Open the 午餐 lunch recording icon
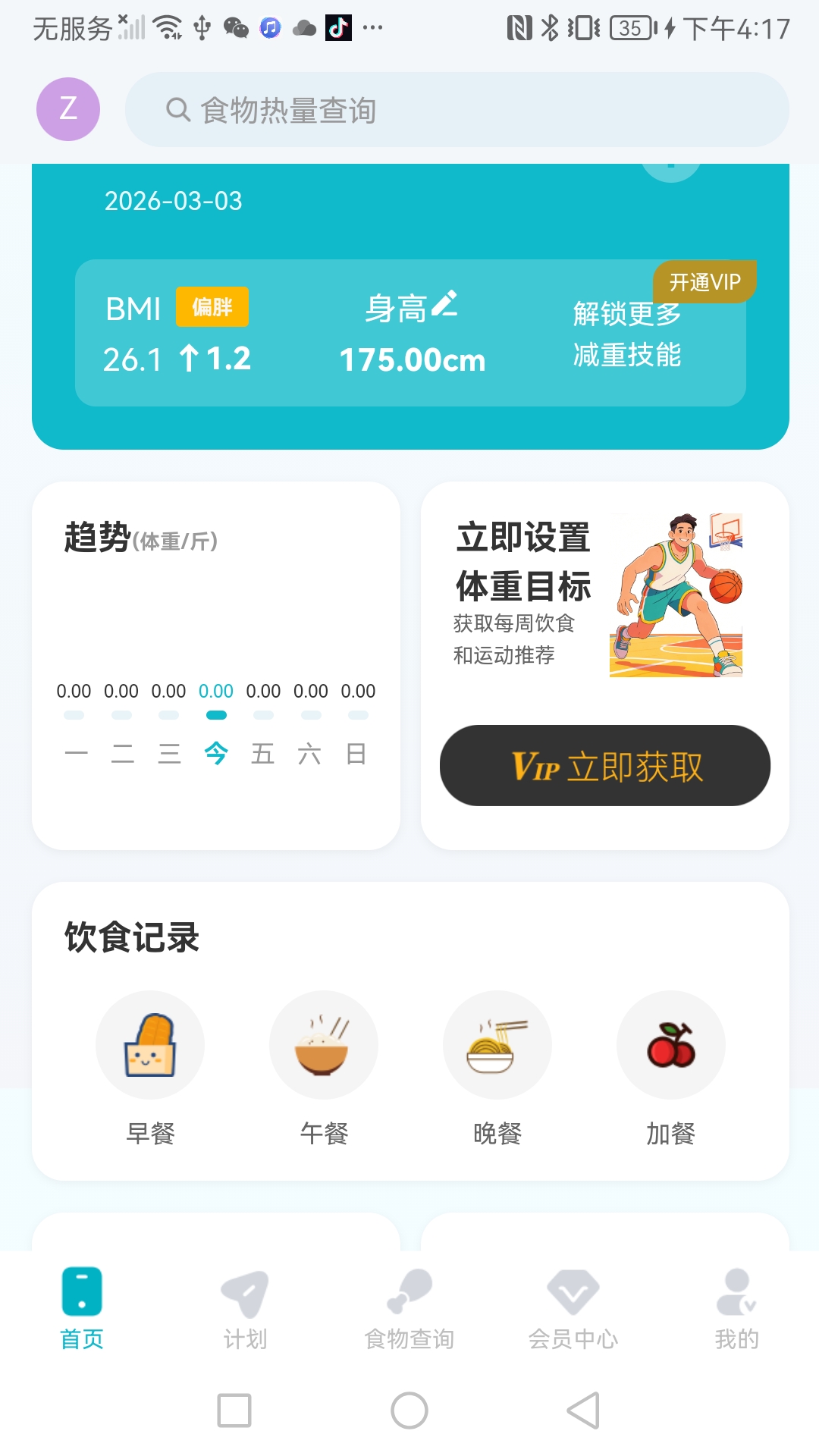 point(323,1045)
